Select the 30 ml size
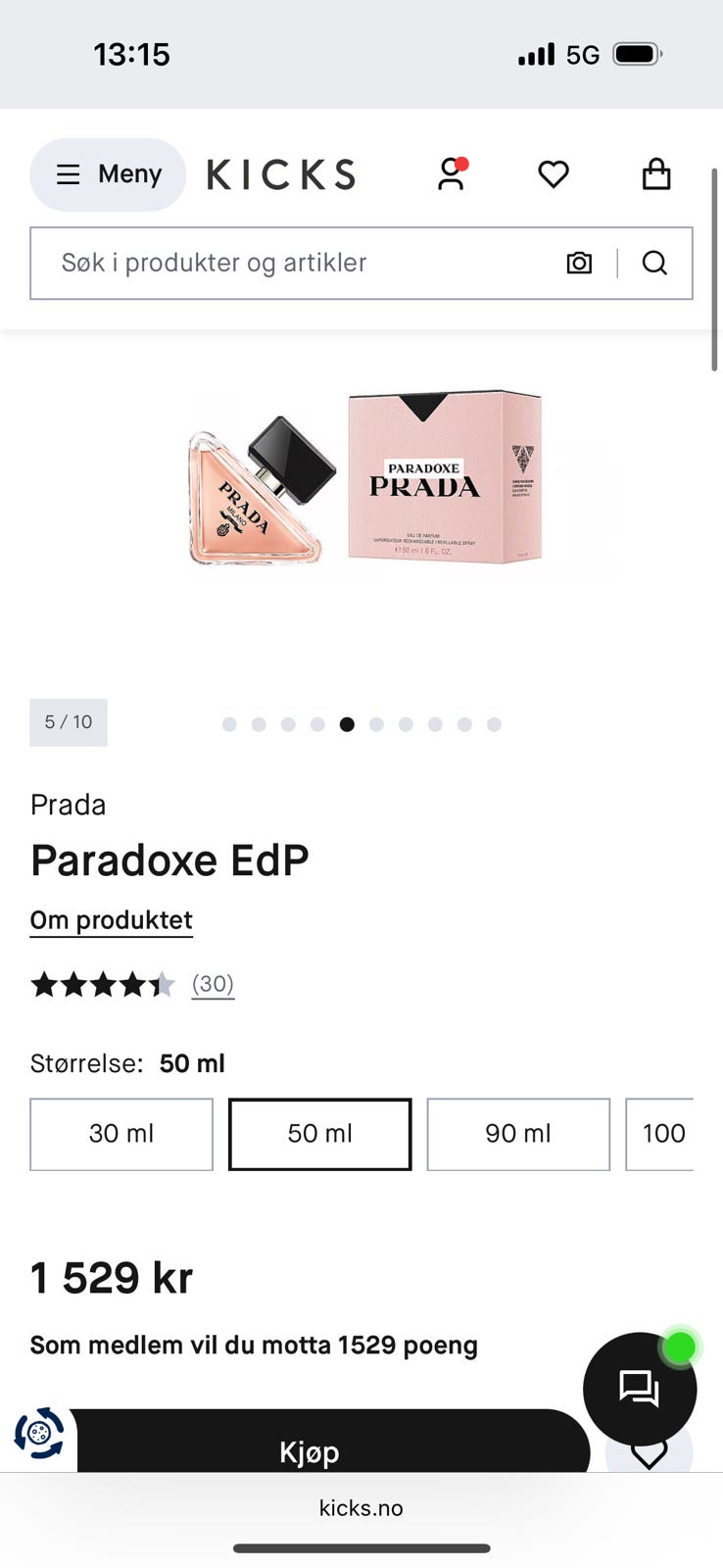Screen dimensions: 723x1568 tap(121, 1134)
